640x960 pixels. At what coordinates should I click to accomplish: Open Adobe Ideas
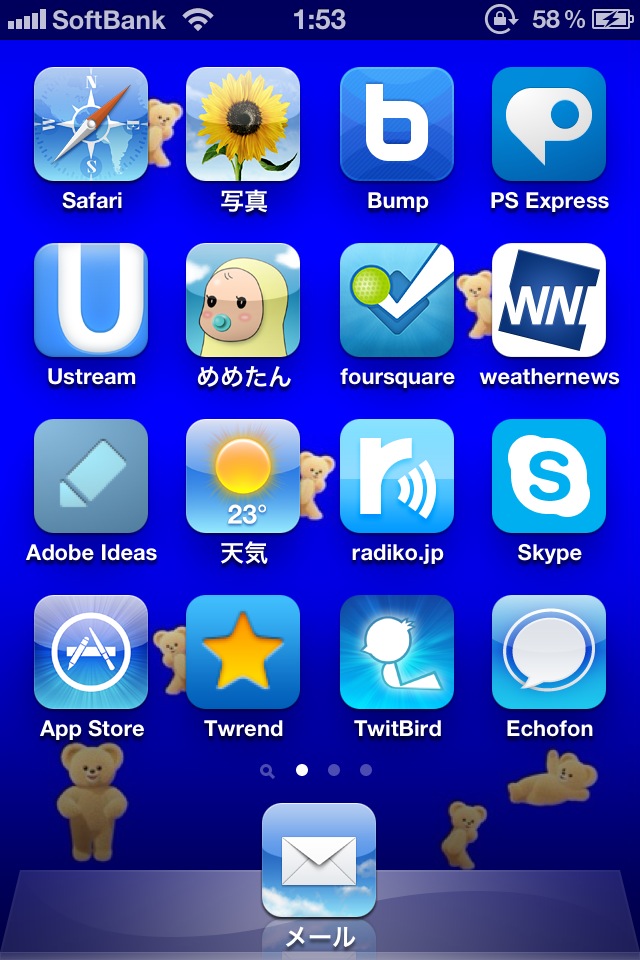(x=91, y=476)
